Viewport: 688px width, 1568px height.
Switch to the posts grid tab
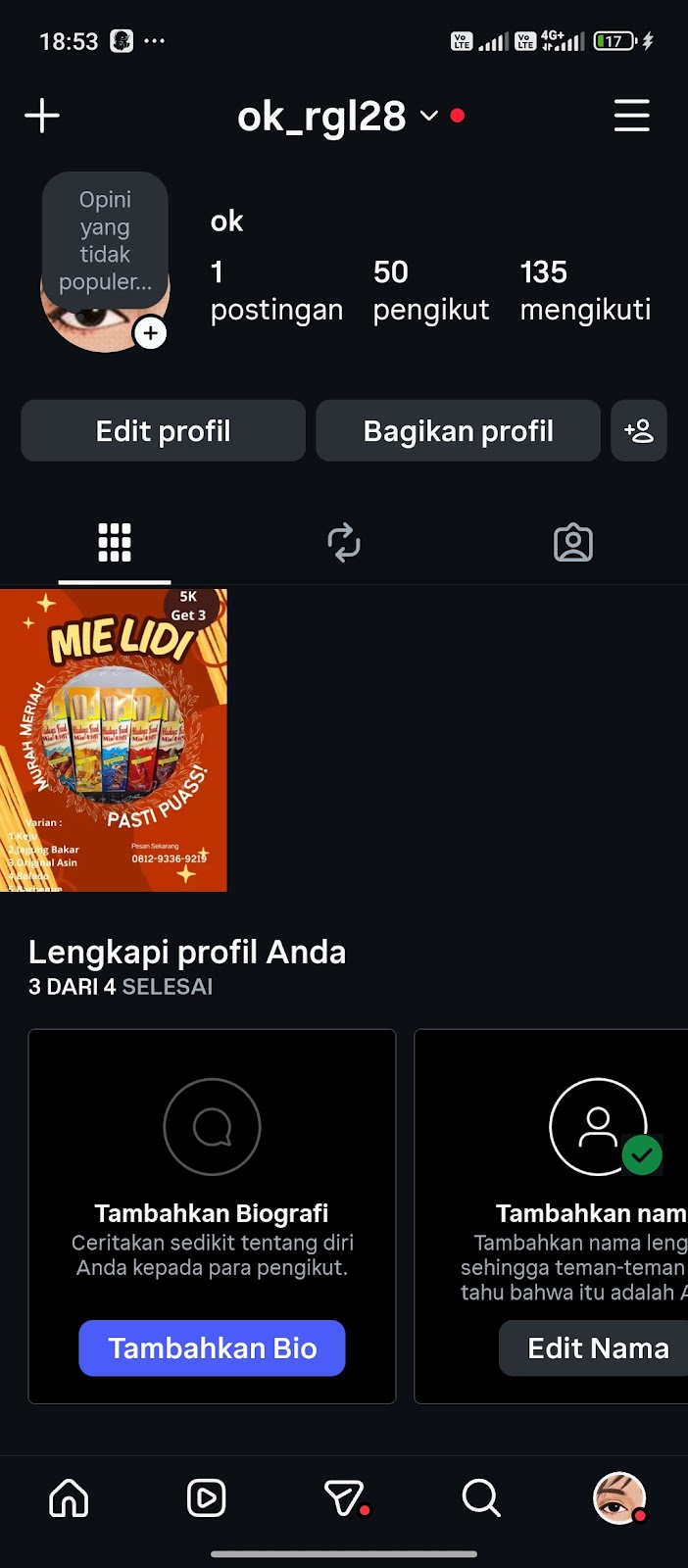(115, 543)
